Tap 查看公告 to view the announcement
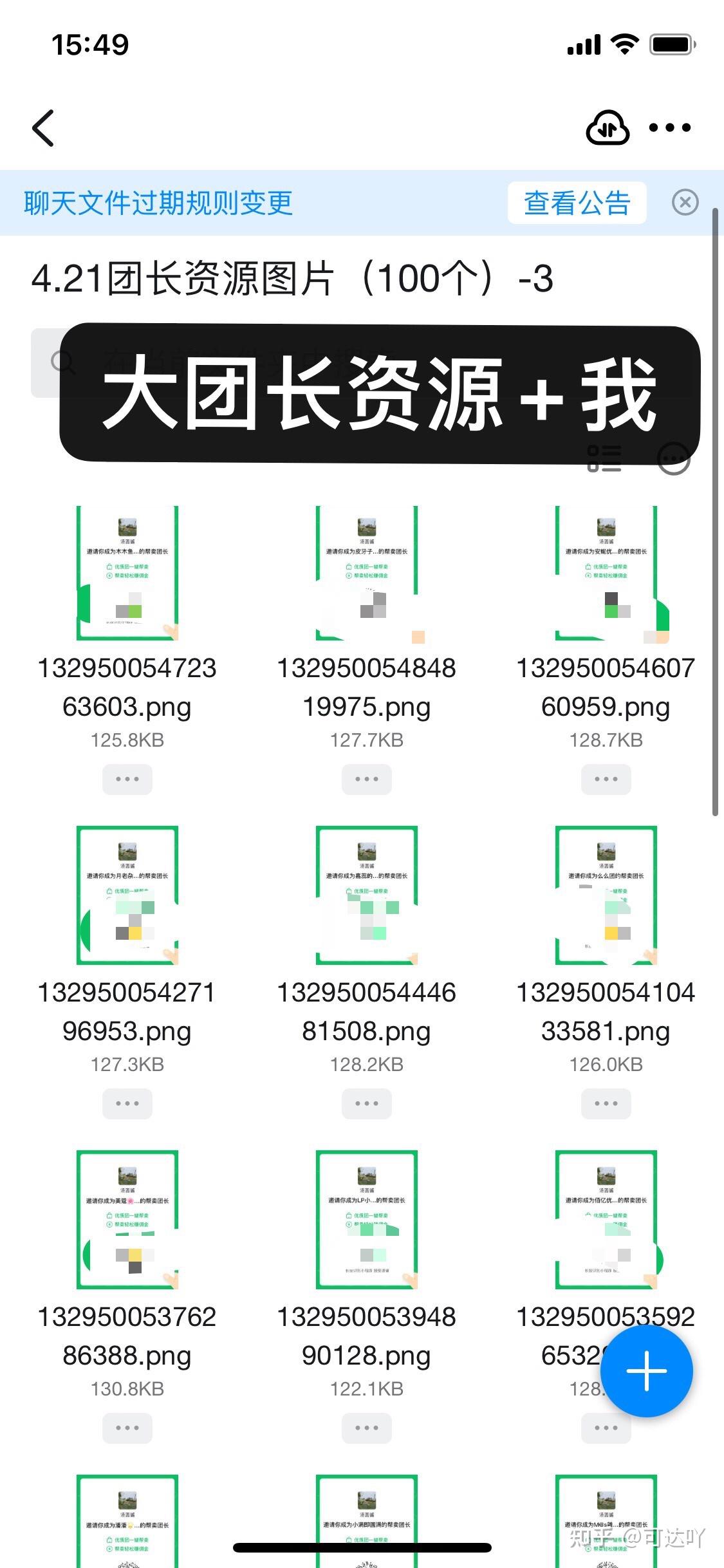The height and width of the screenshot is (1568, 724). click(577, 203)
